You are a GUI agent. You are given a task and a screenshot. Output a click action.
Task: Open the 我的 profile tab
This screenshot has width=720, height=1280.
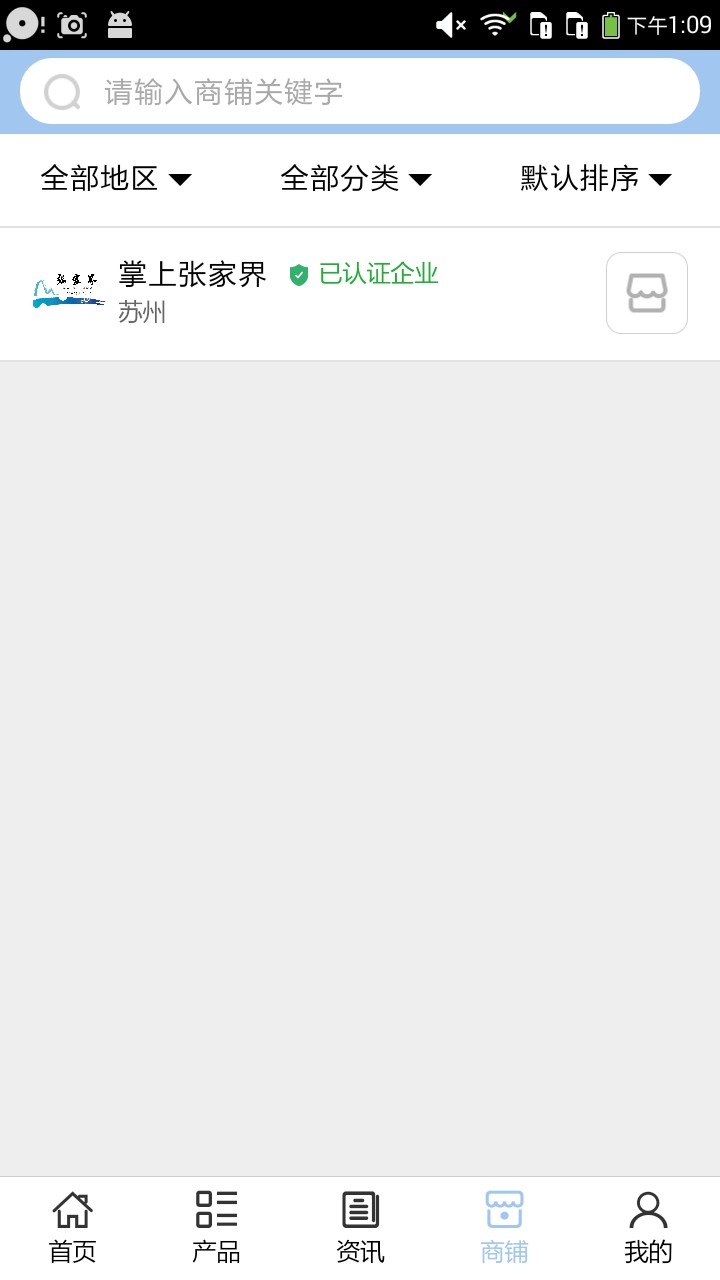[648, 1228]
